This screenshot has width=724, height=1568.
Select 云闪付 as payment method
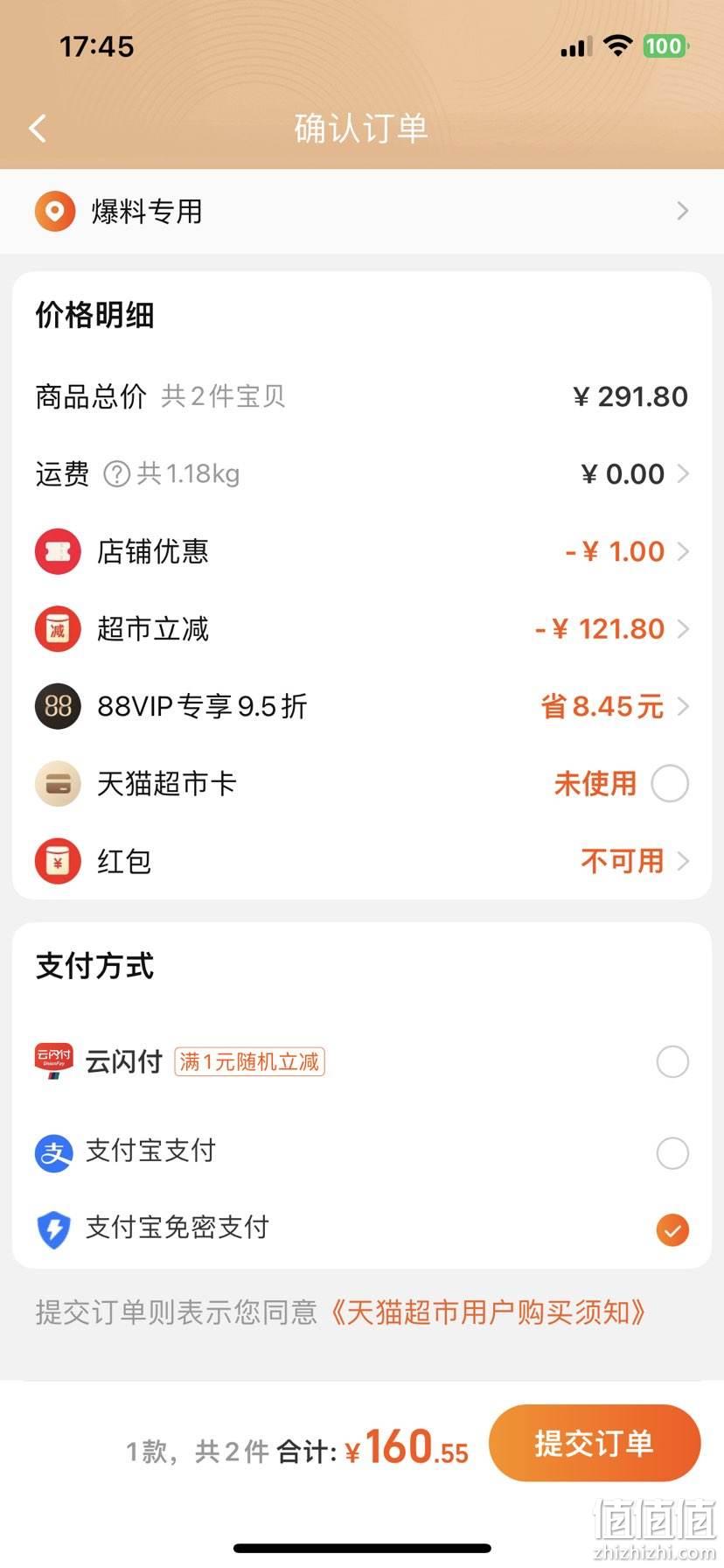pyautogui.click(x=672, y=1061)
